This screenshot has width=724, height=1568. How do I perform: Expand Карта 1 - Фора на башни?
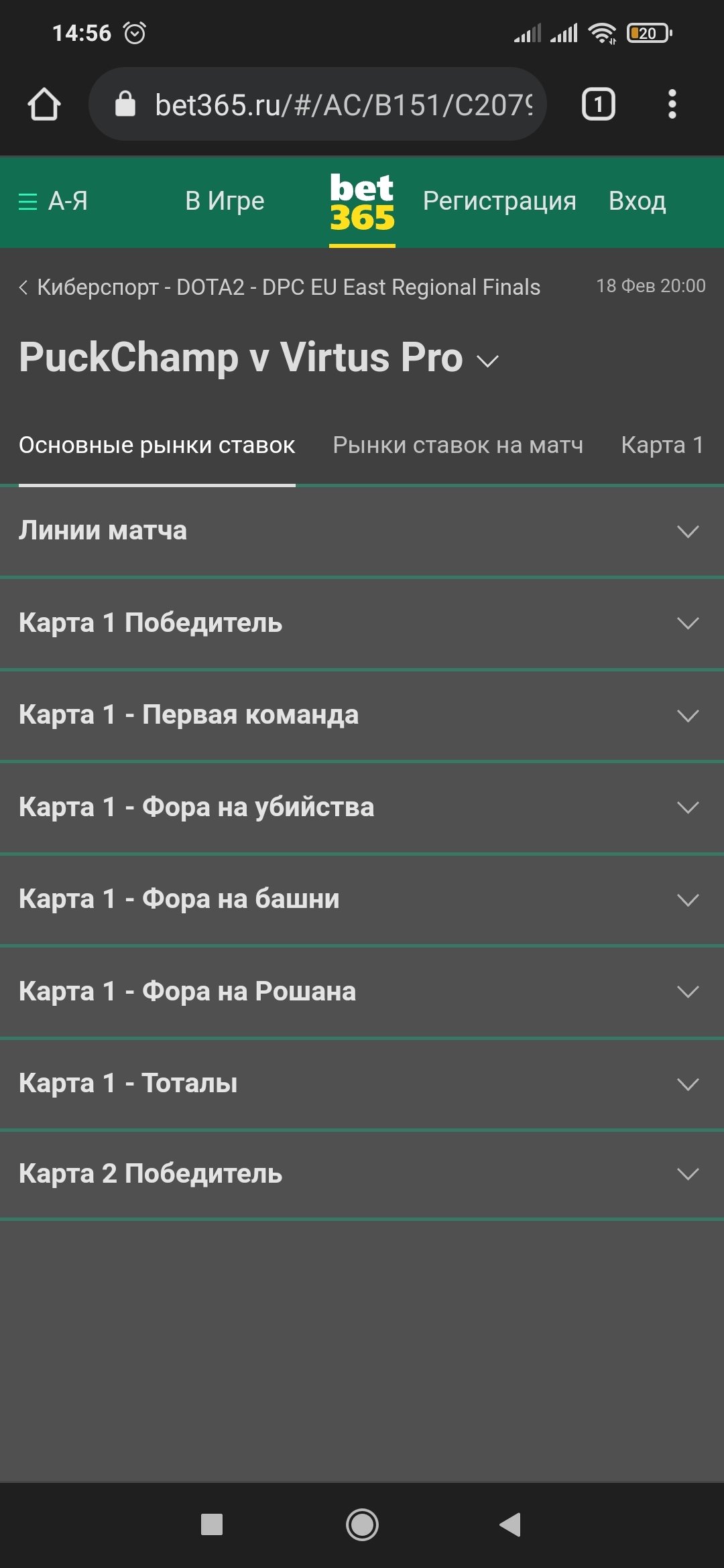(362, 899)
